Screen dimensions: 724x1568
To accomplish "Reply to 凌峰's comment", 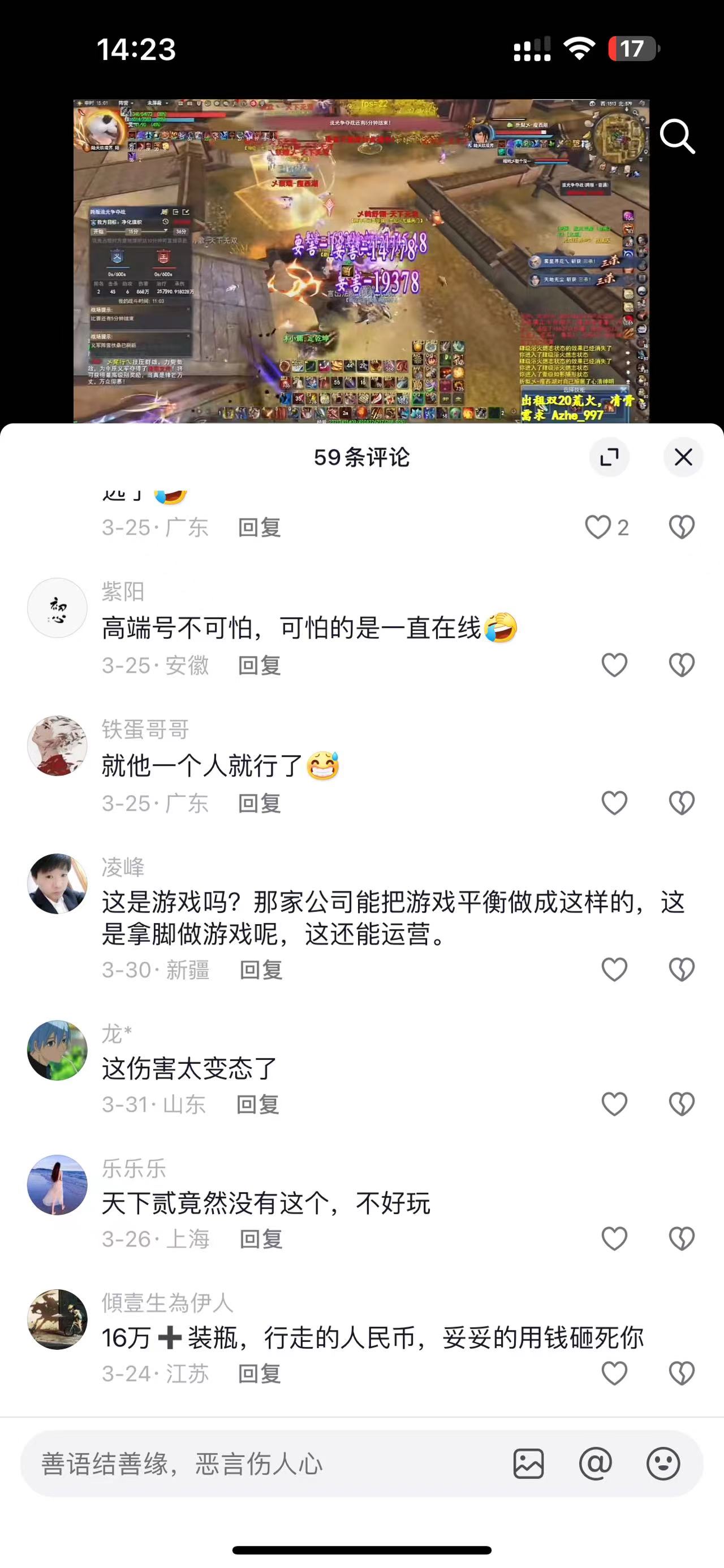I will pyautogui.click(x=261, y=969).
